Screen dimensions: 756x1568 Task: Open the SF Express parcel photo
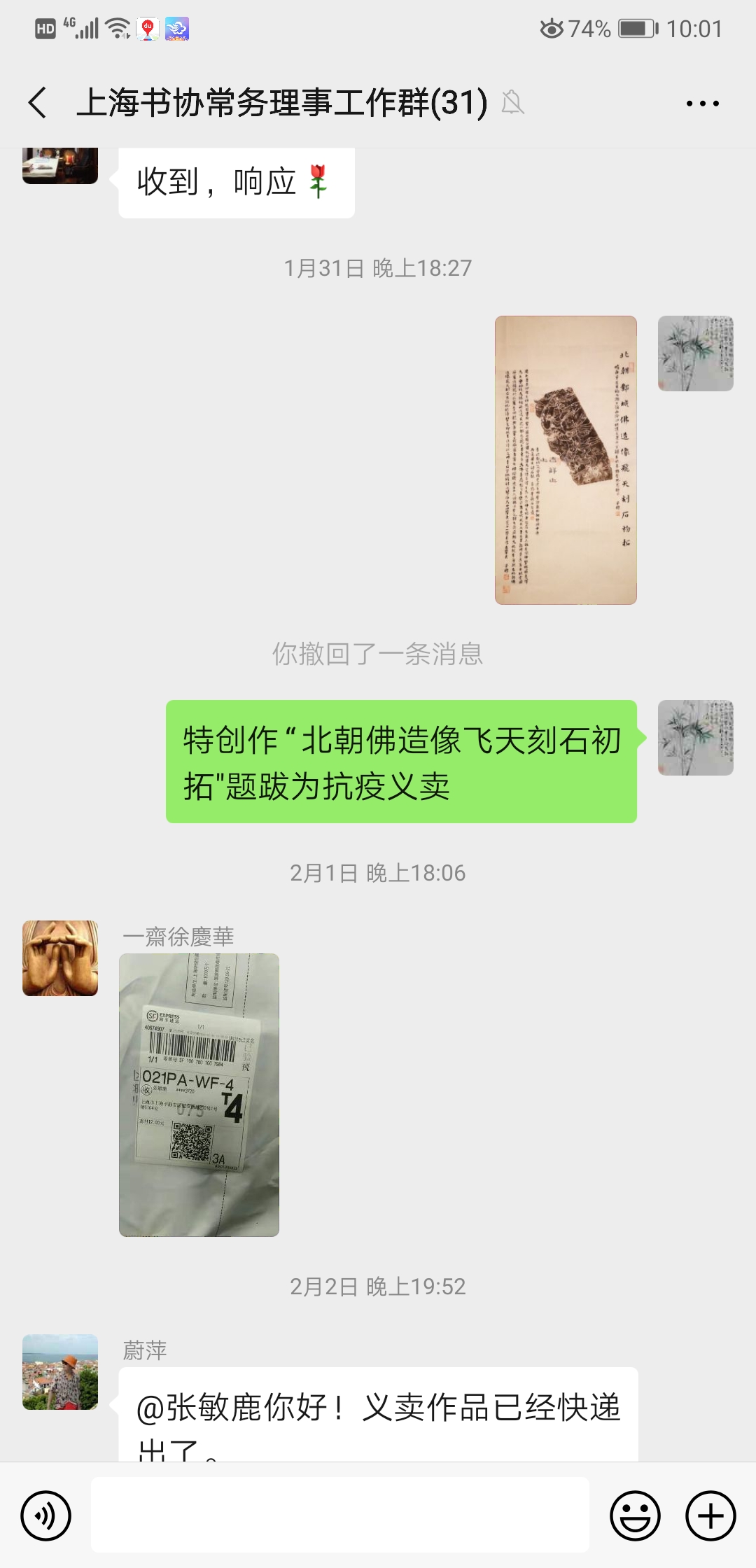click(199, 1095)
